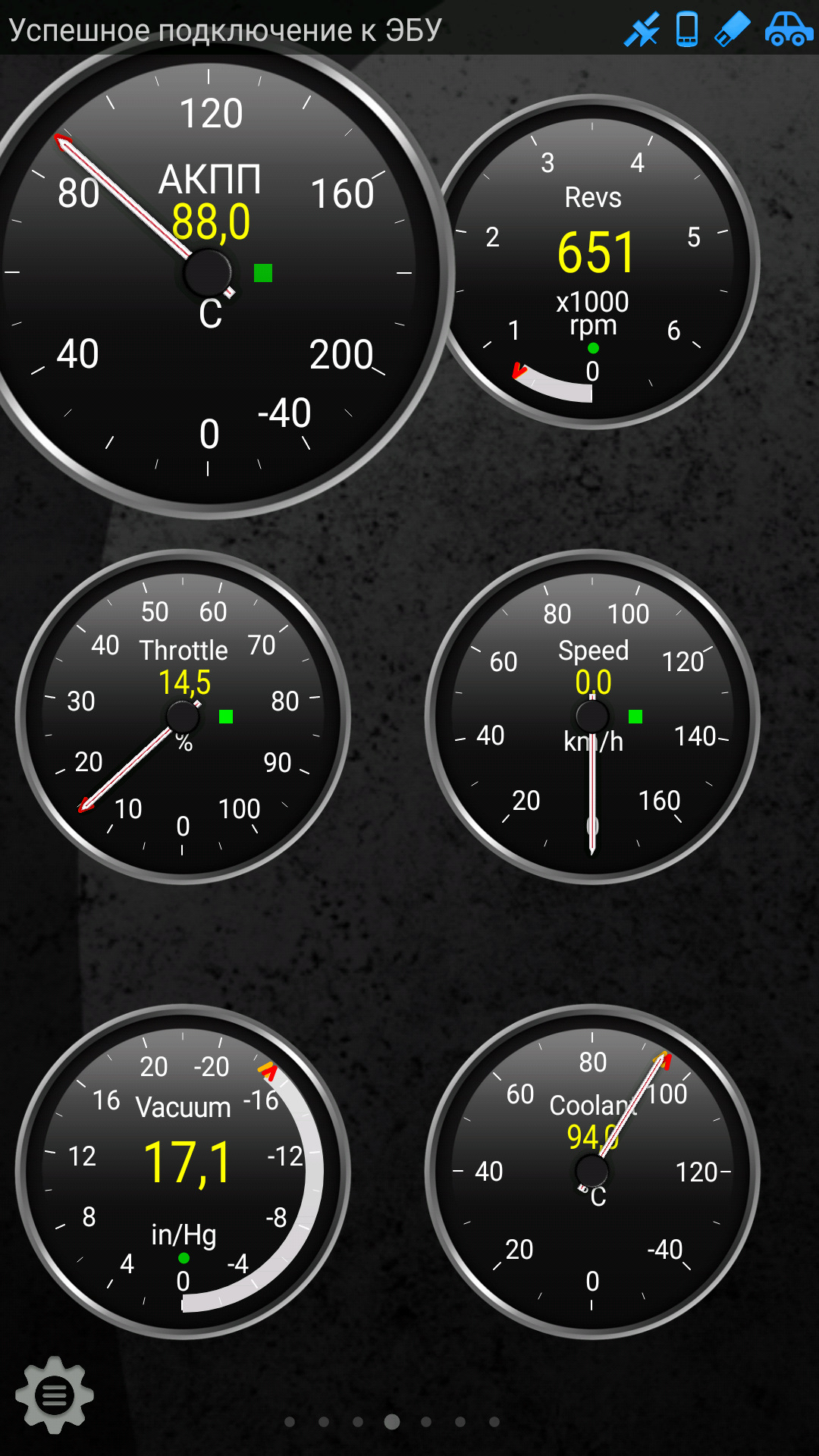The image size is (819, 1456).
Task: Open the Coolant temperature gauge
Action: pyautogui.click(x=592, y=1172)
